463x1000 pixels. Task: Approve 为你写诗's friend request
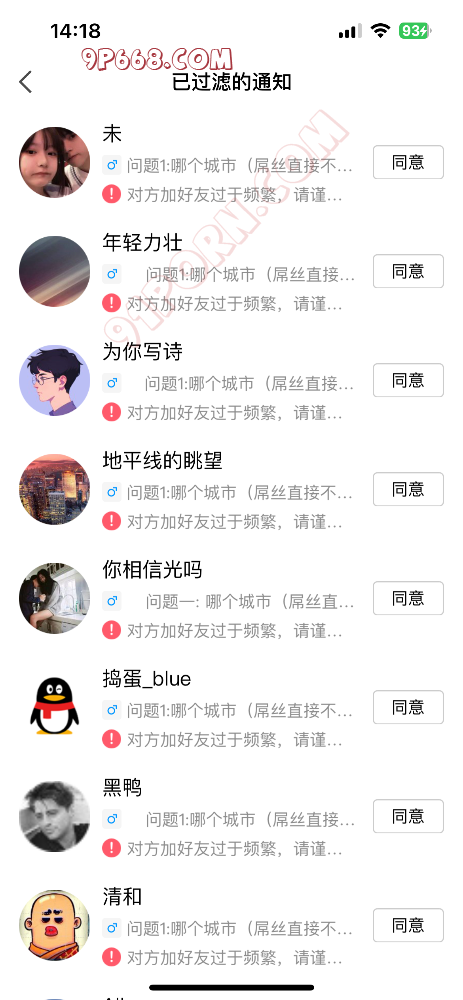coord(408,380)
